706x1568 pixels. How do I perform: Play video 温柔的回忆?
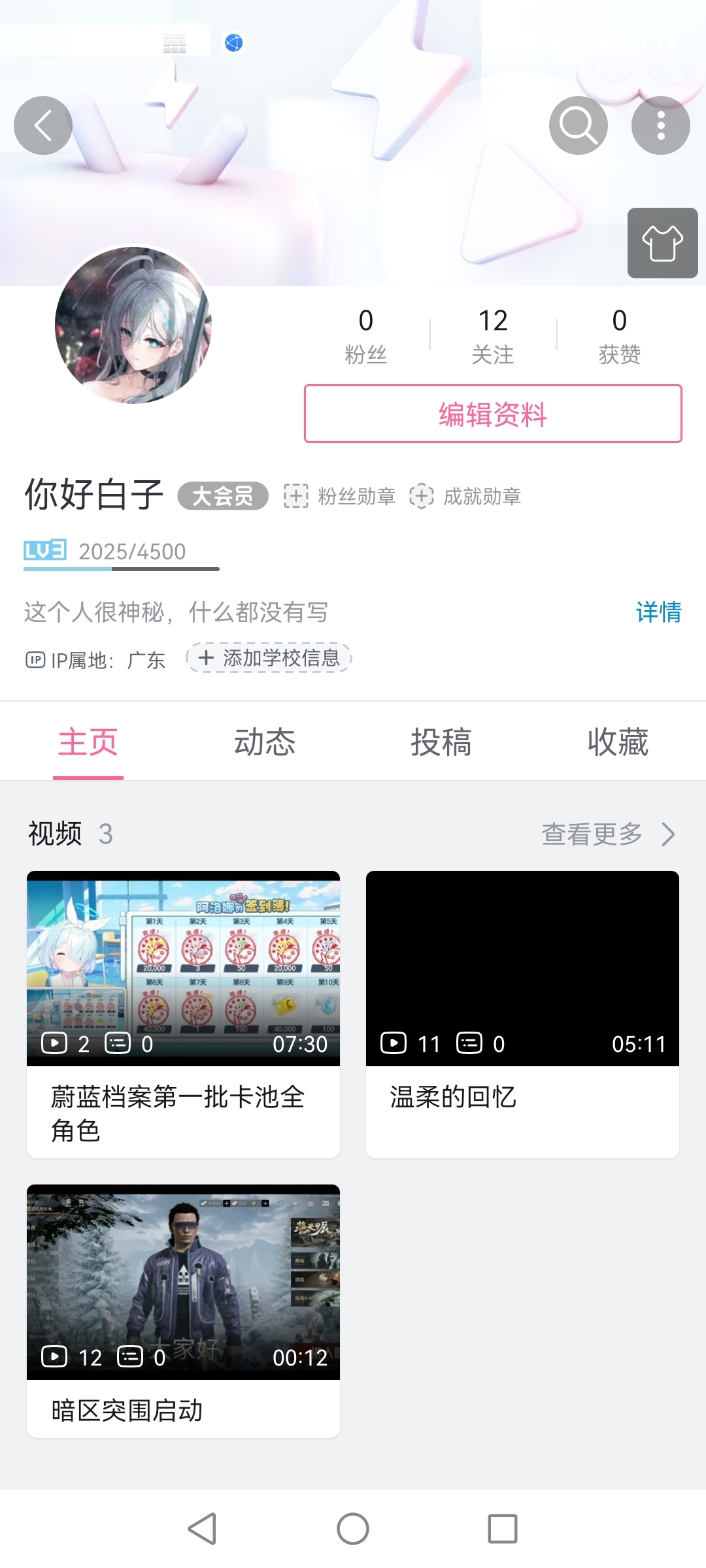point(522,968)
